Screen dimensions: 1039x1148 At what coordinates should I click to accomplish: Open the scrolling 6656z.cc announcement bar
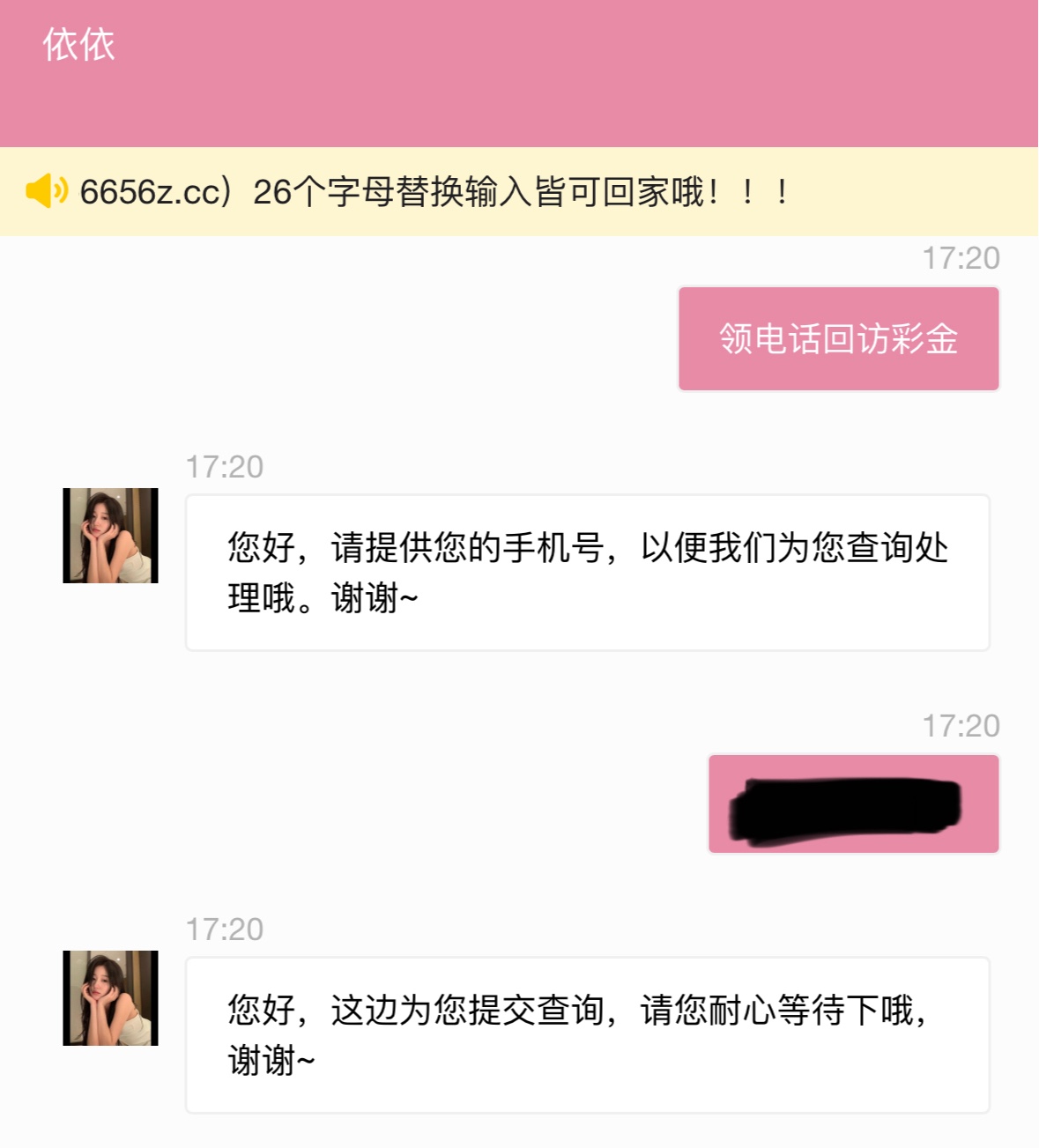(x=432, y=191)
